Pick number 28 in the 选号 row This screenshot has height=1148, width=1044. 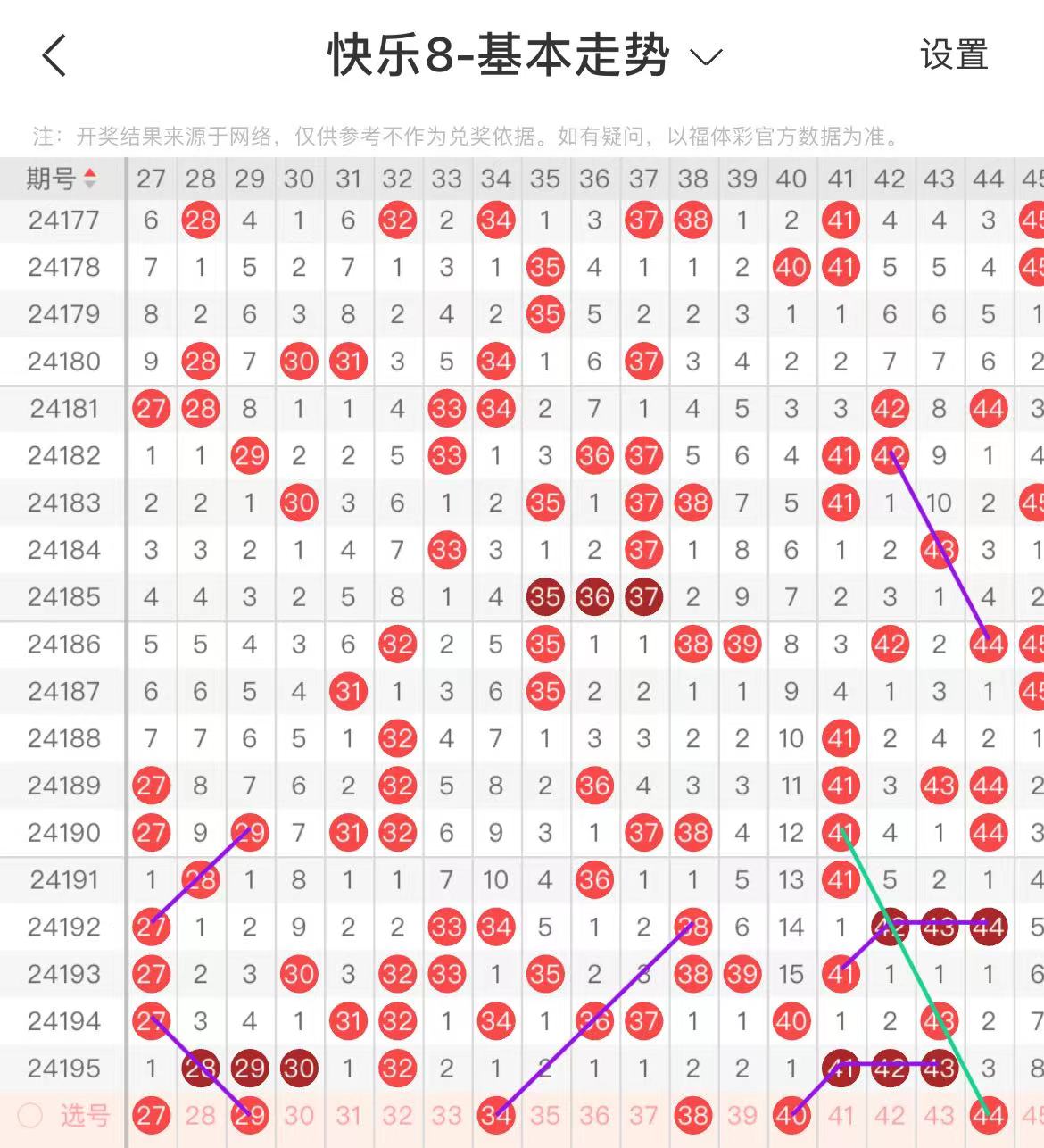(x=200, y=1115)
